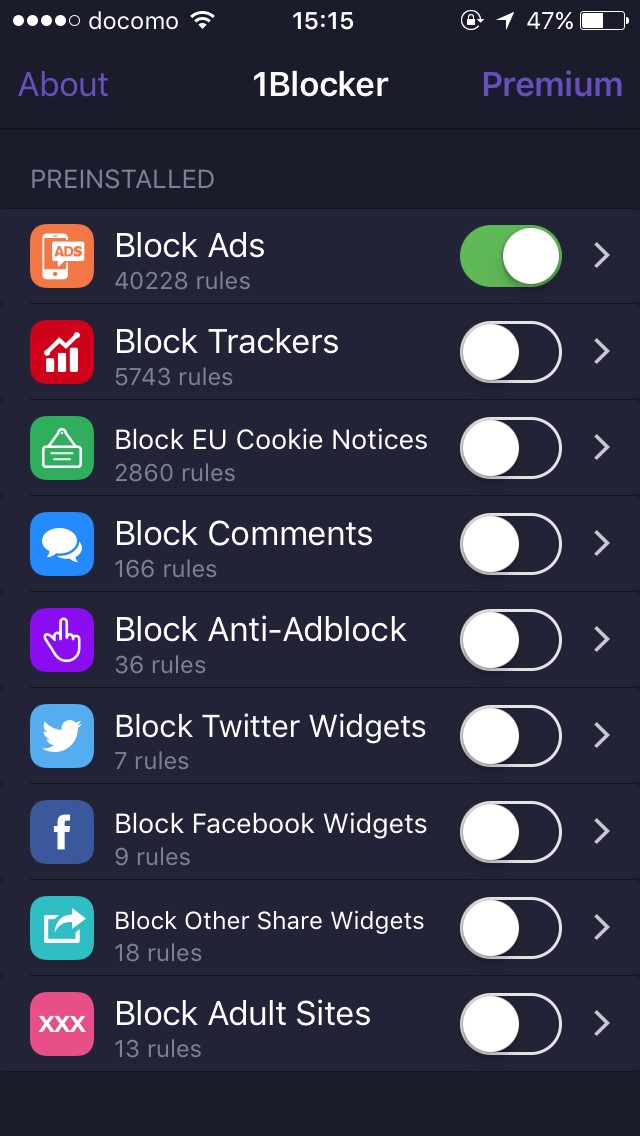Open the About page
The width and height of the screenshot is (640, 1136).
pyautogui.click(x=63, y=85)
